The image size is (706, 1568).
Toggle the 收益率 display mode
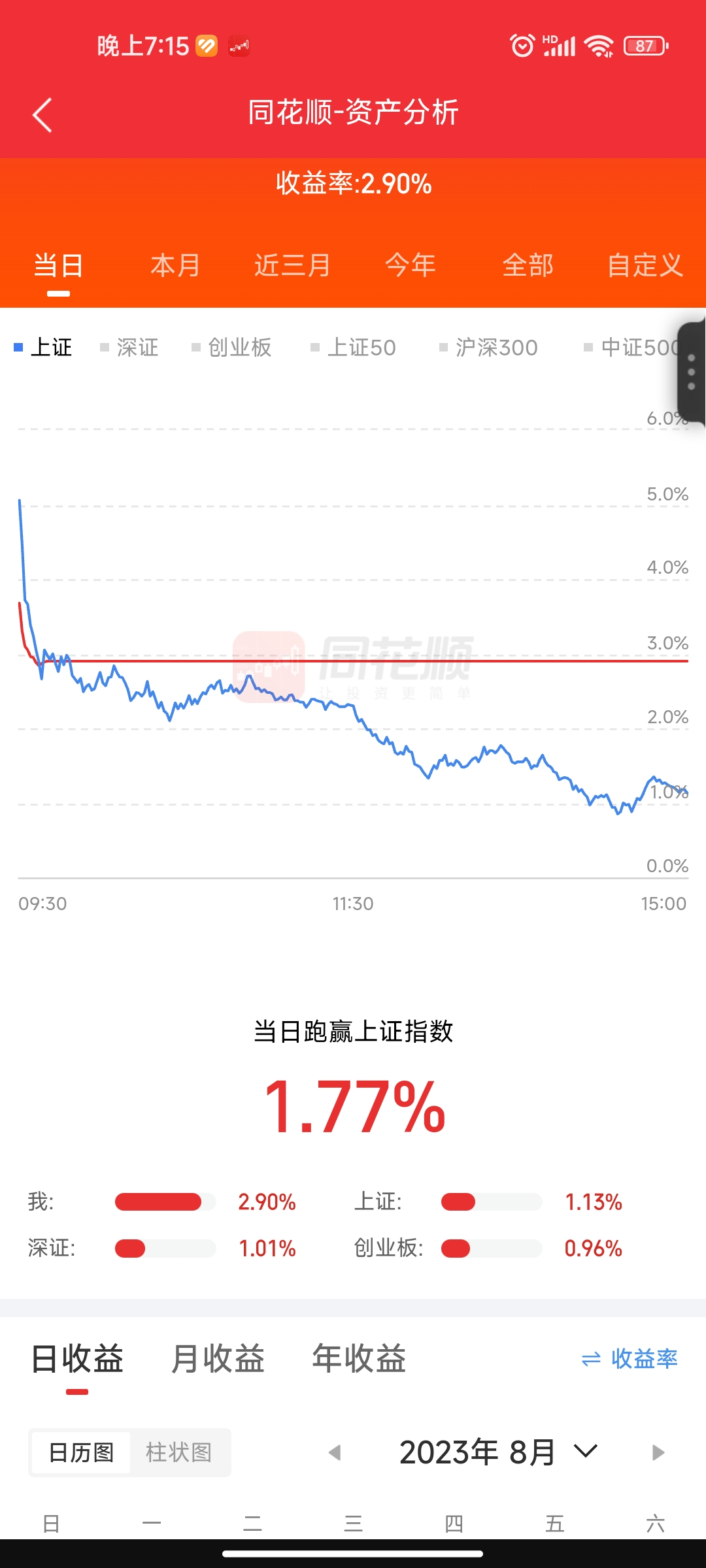[x=630, y=1359]
